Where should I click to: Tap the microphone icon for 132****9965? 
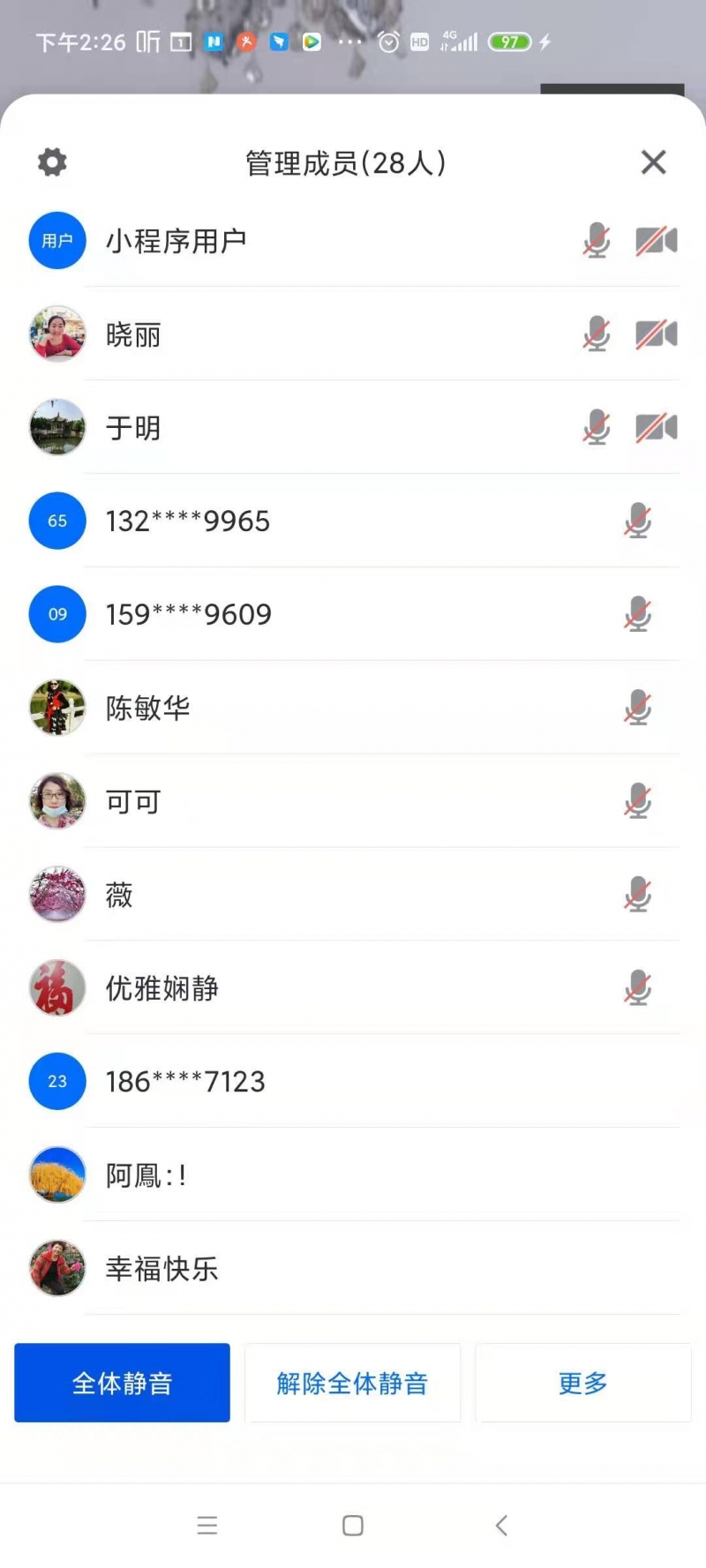637,521
